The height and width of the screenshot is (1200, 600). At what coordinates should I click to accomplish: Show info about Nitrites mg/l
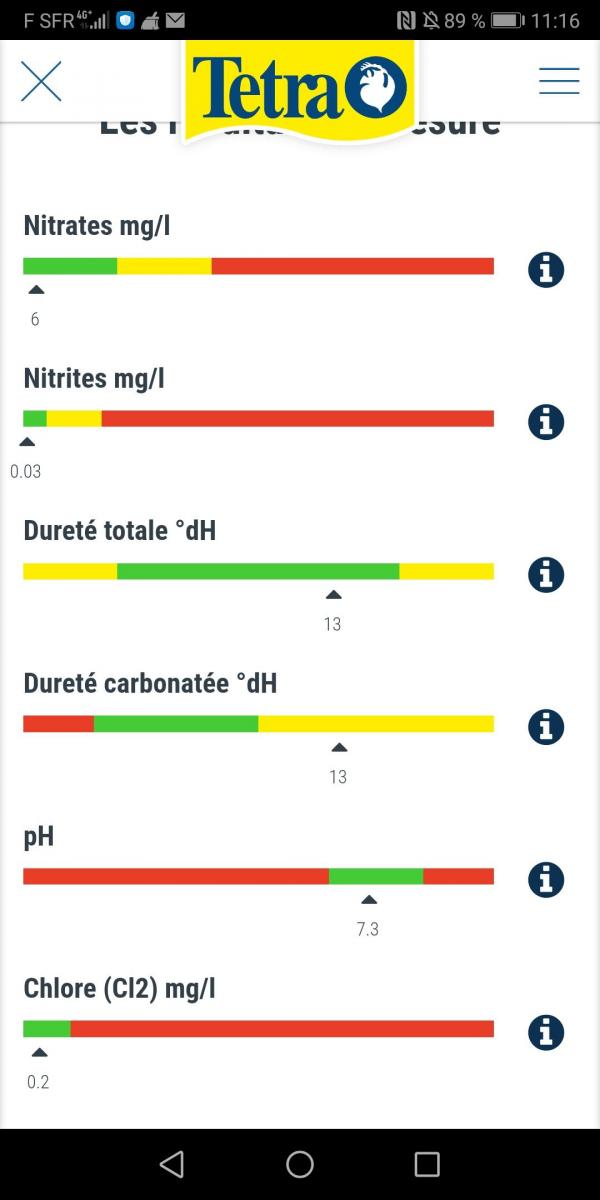(546, 422)
